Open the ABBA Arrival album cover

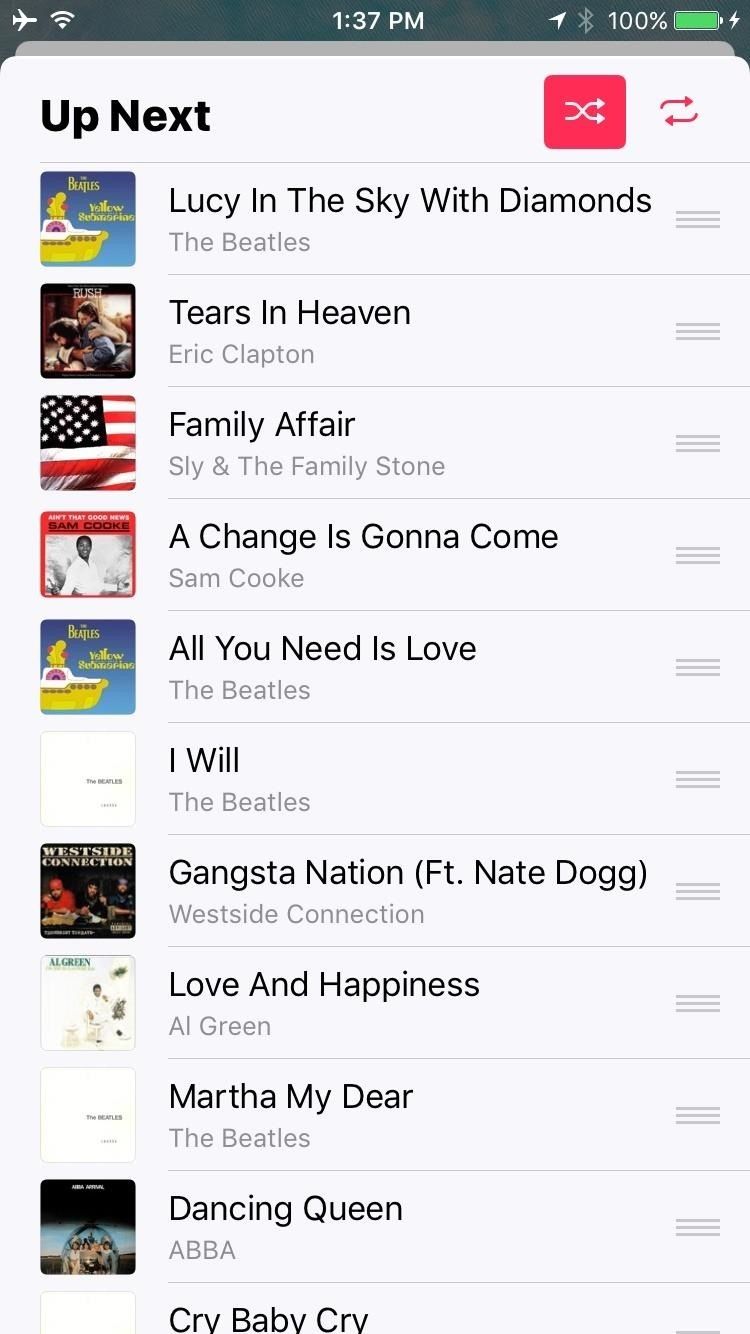tap(87, 1227)
